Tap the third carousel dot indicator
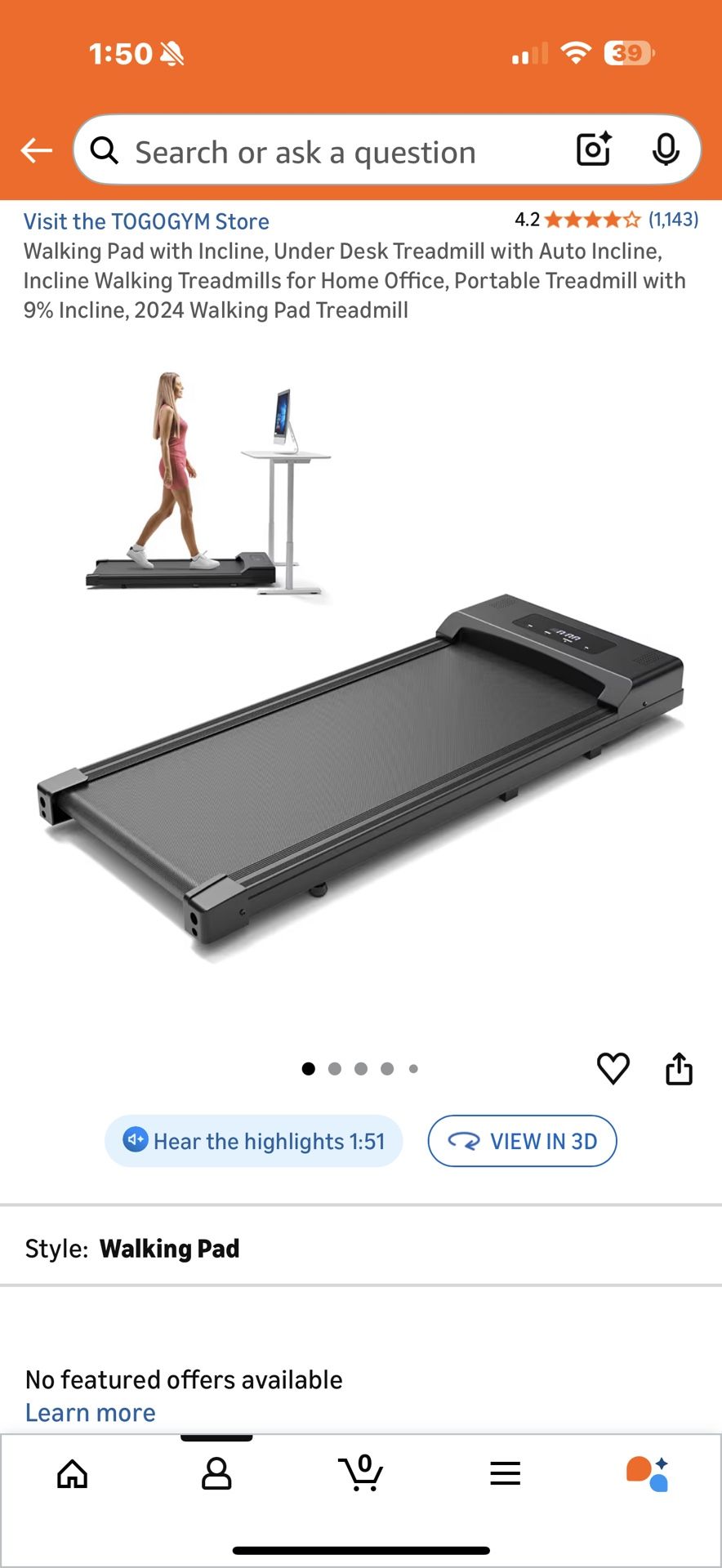722x1568 pixels. coord(361,1068)
